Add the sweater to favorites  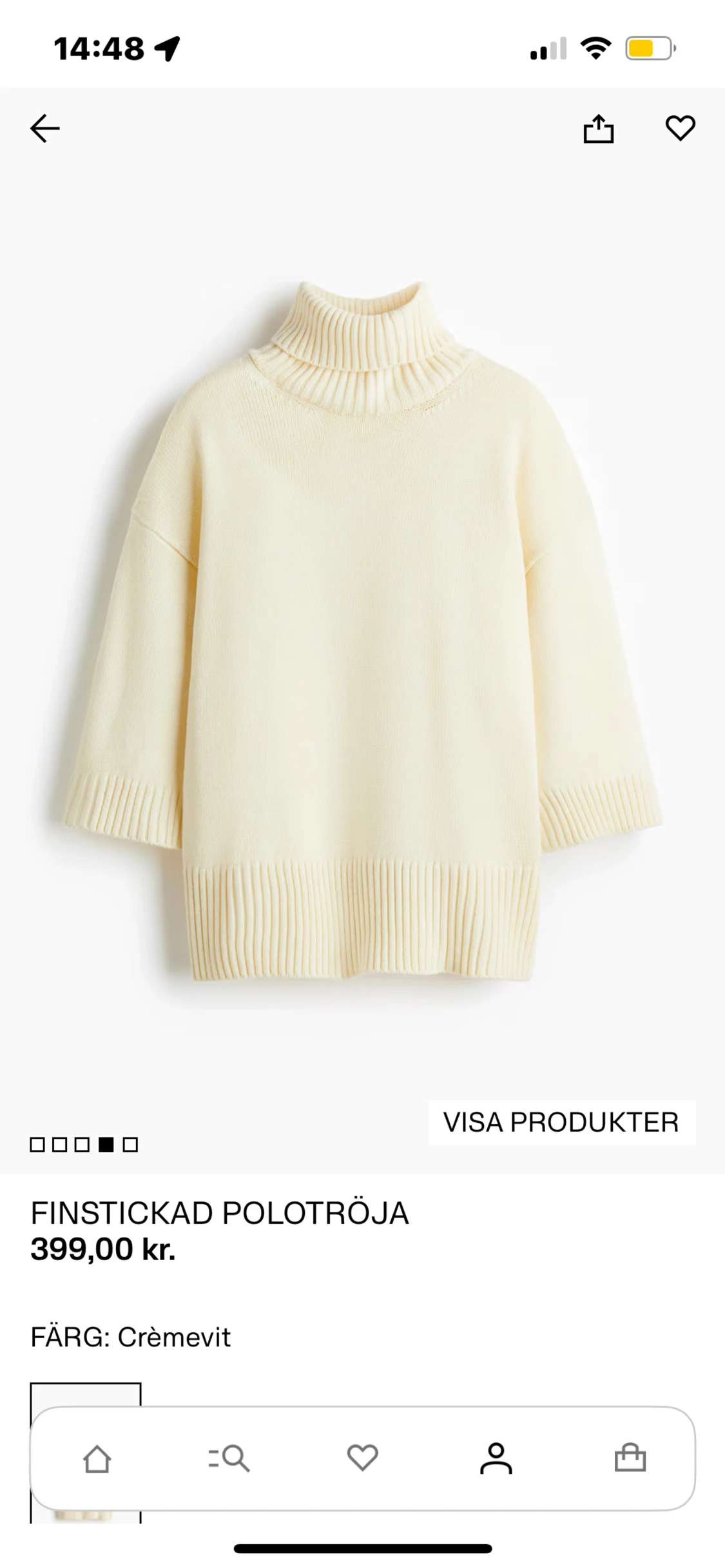680,128
